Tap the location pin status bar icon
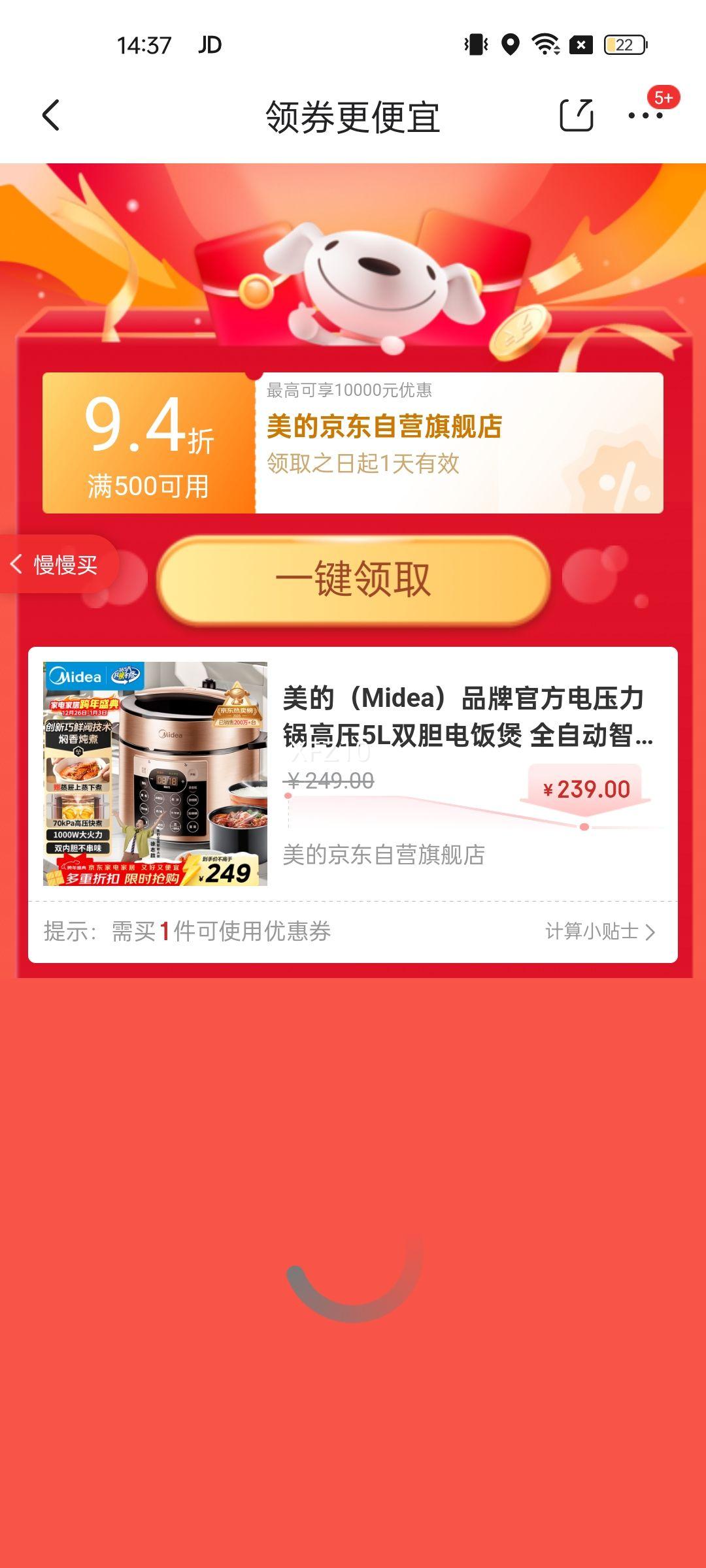This screenshot has height=1568, width=706. 511,44
